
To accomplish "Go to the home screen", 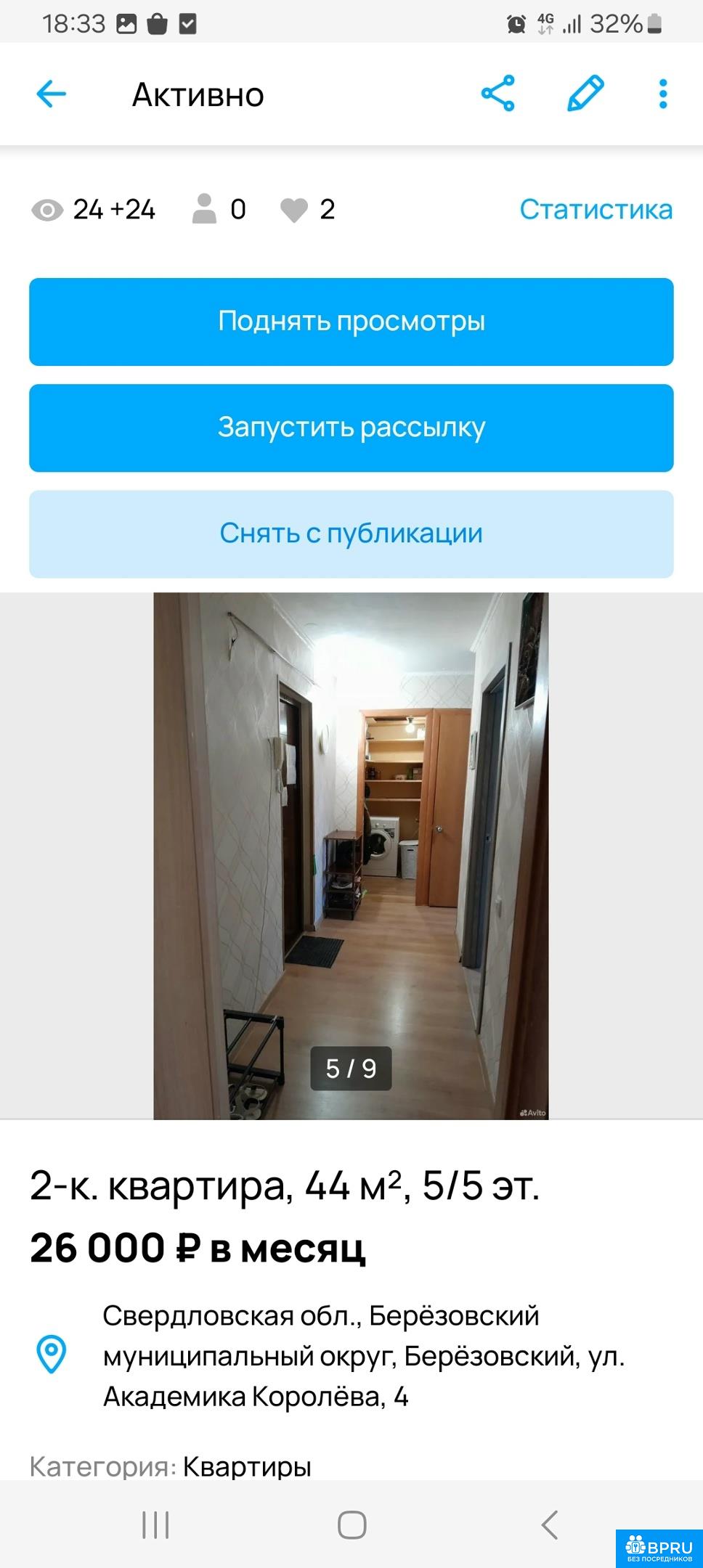I will [352, 1524].
